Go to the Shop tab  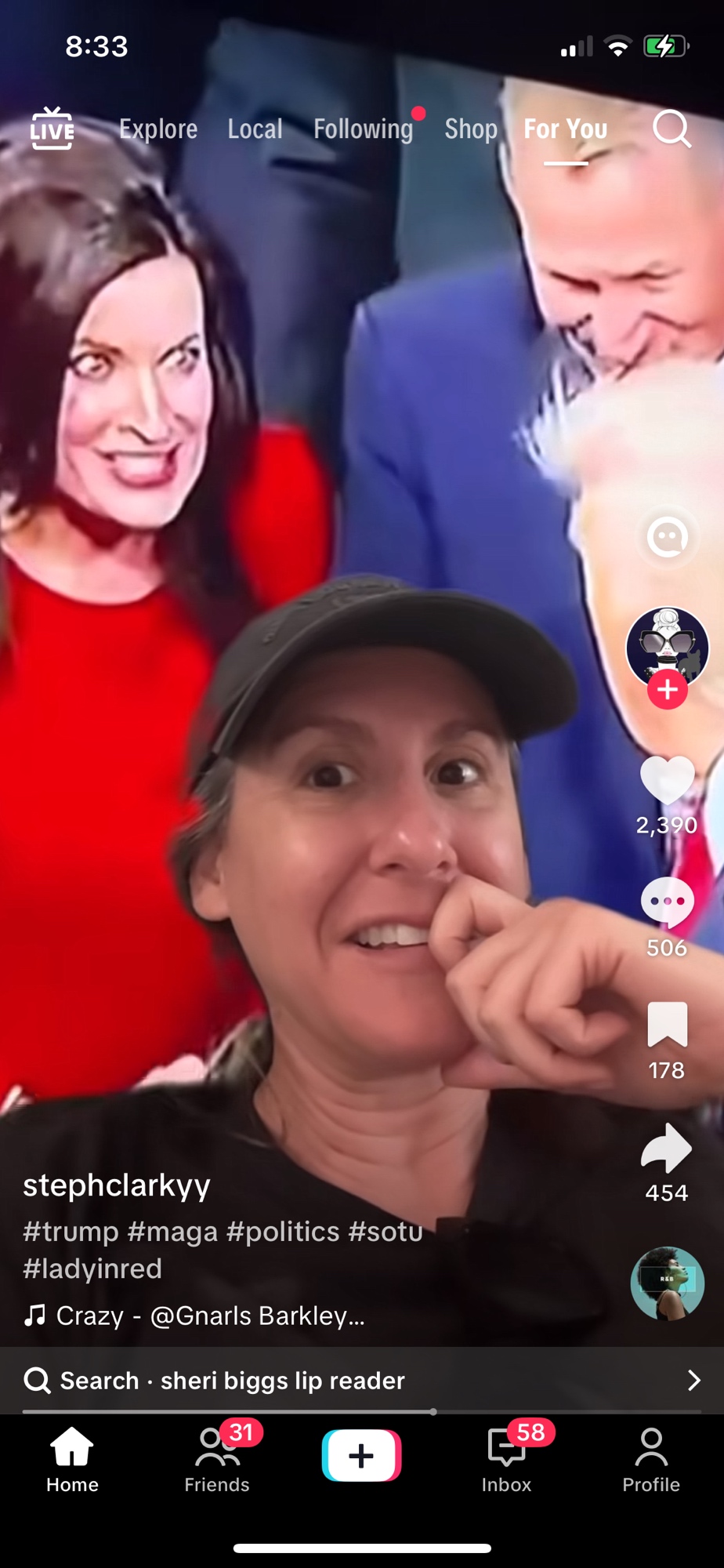[471, 129]
